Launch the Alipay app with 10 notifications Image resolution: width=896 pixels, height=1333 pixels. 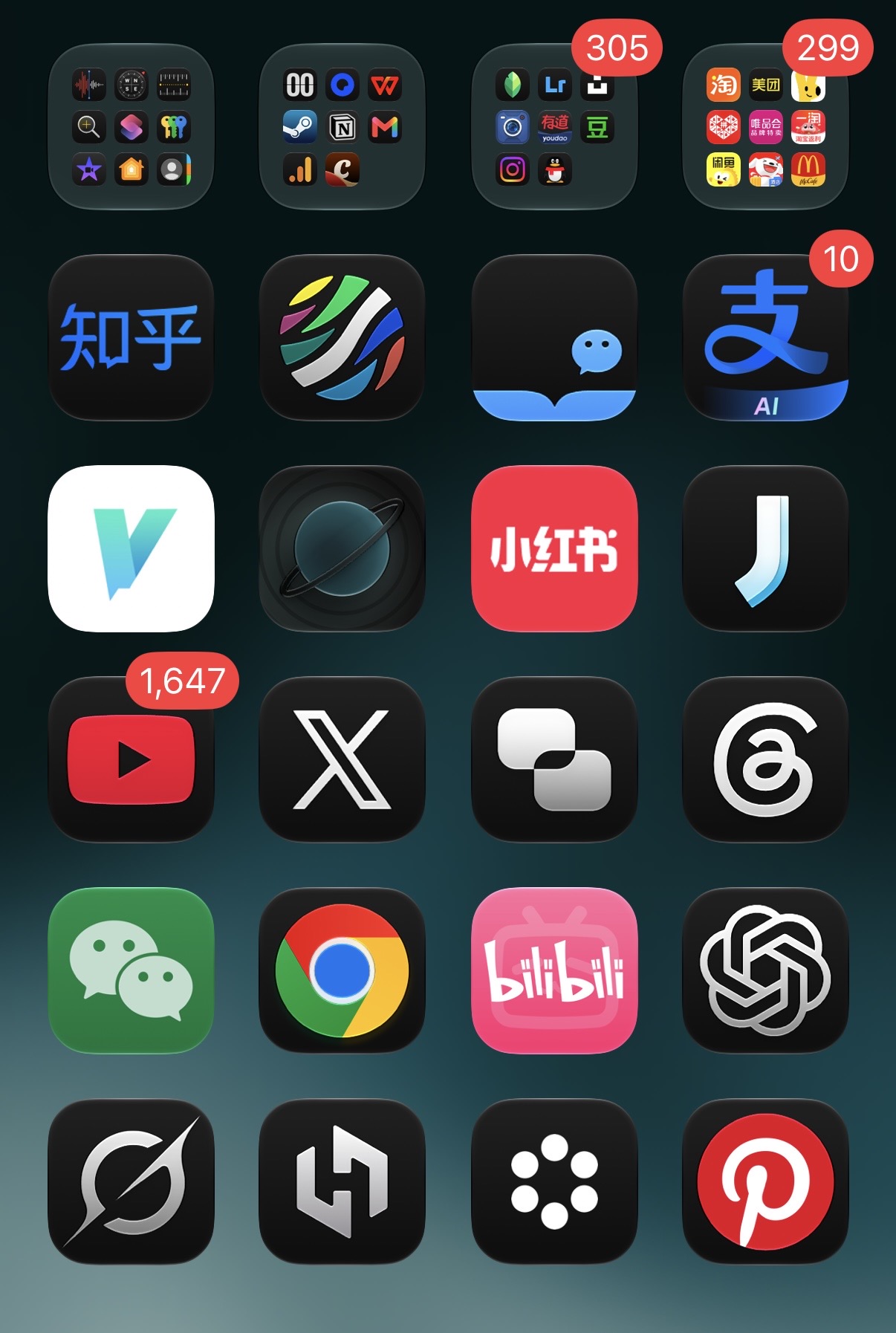click(x=765, y=337)
